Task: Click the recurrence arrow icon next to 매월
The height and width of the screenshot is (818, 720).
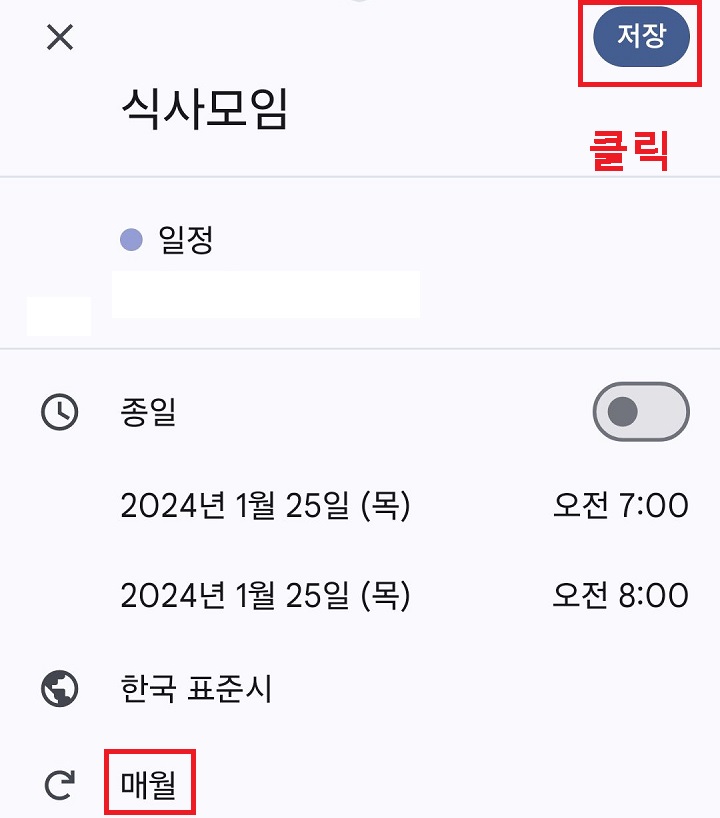Action: (x=57, y=785)
